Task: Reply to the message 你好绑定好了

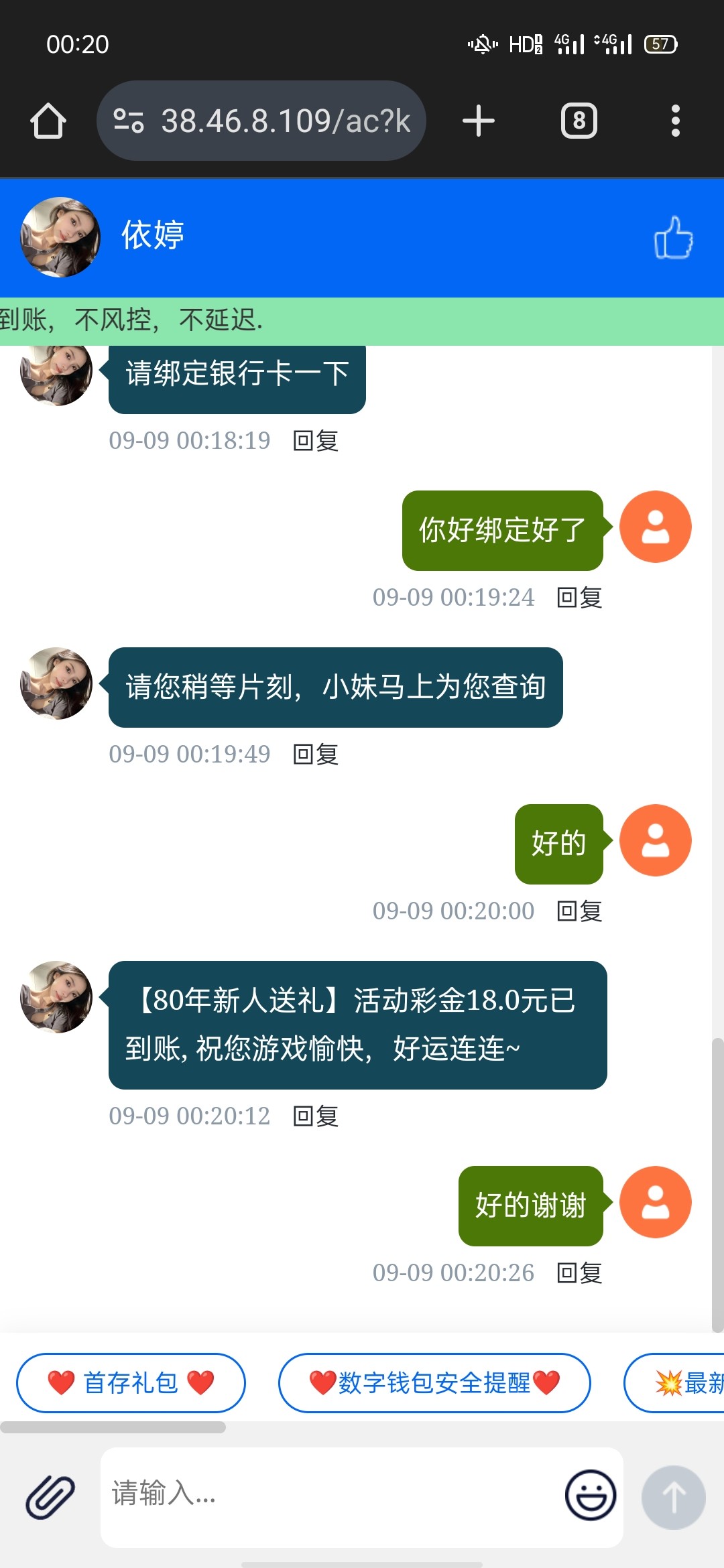Action: [x=580, y=598]
